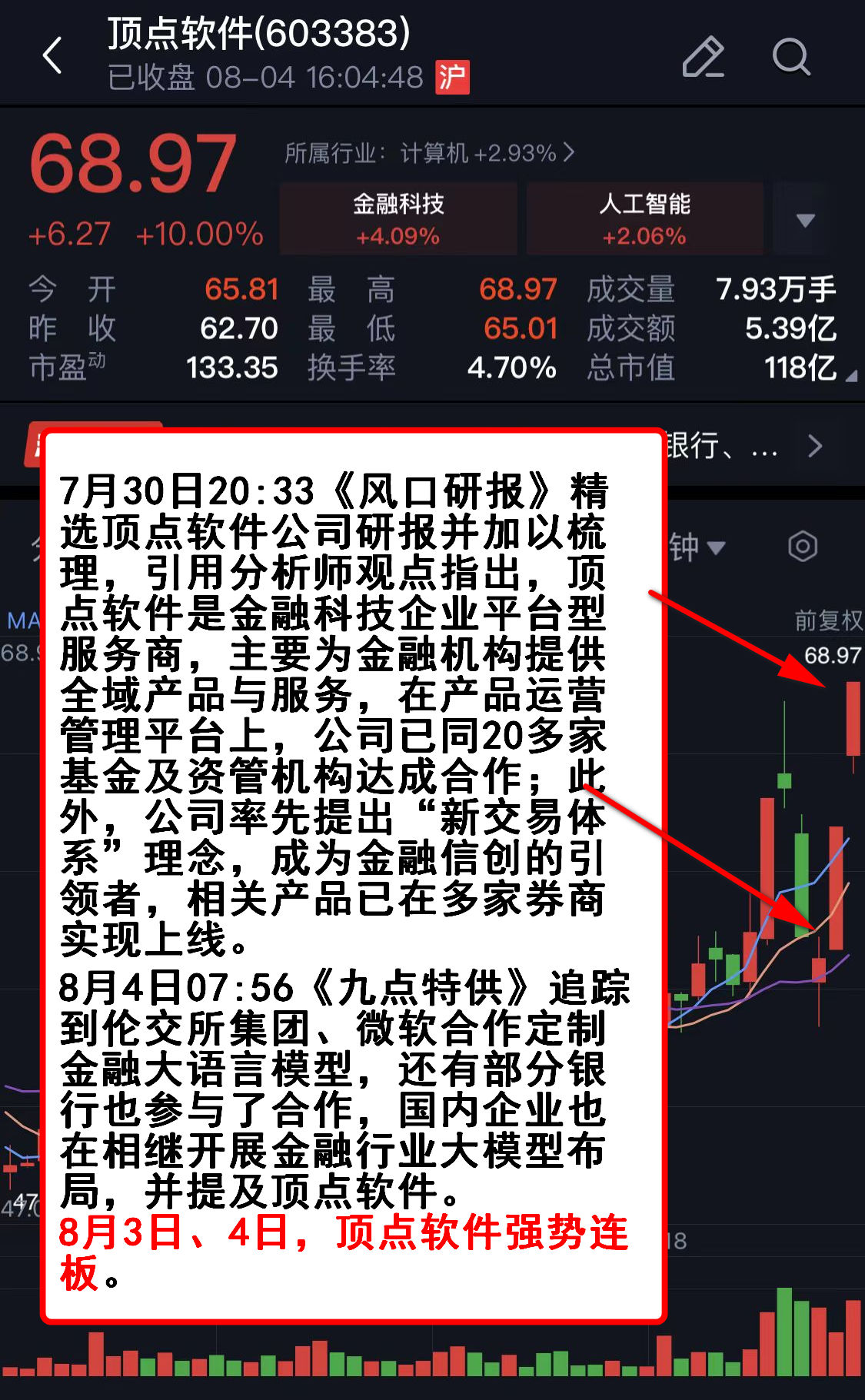Viewport: 865px width, 1400px height.
Task: Open the stock search
Action: tap(790, 57)
